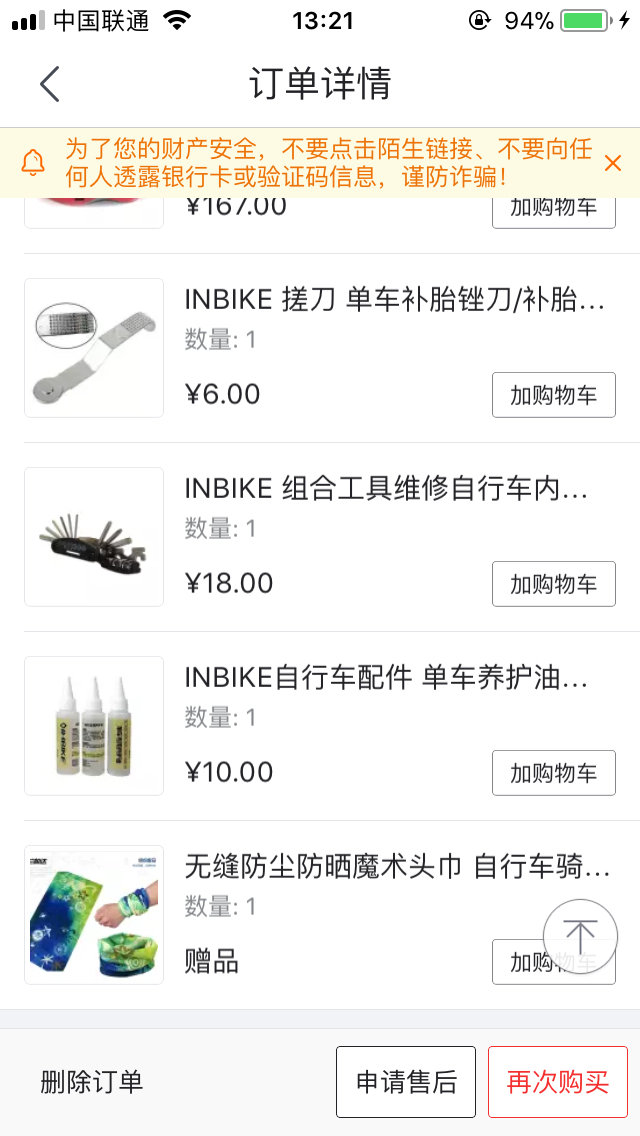
Task: Dismiss the fraud warning banner
Action: [x=613, y=163]
